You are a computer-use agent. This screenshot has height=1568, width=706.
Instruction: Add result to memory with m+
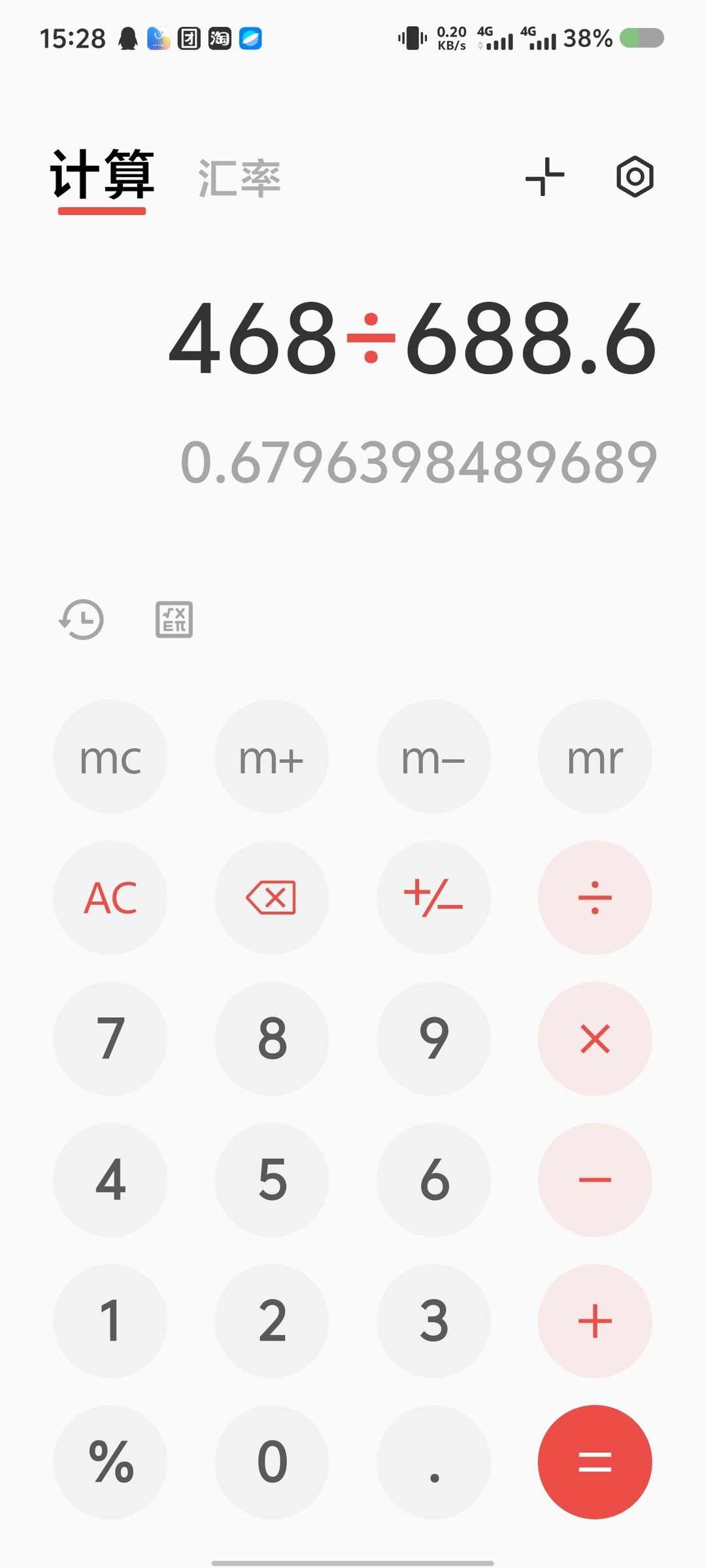pyautogui.click(x=271, y=757)
